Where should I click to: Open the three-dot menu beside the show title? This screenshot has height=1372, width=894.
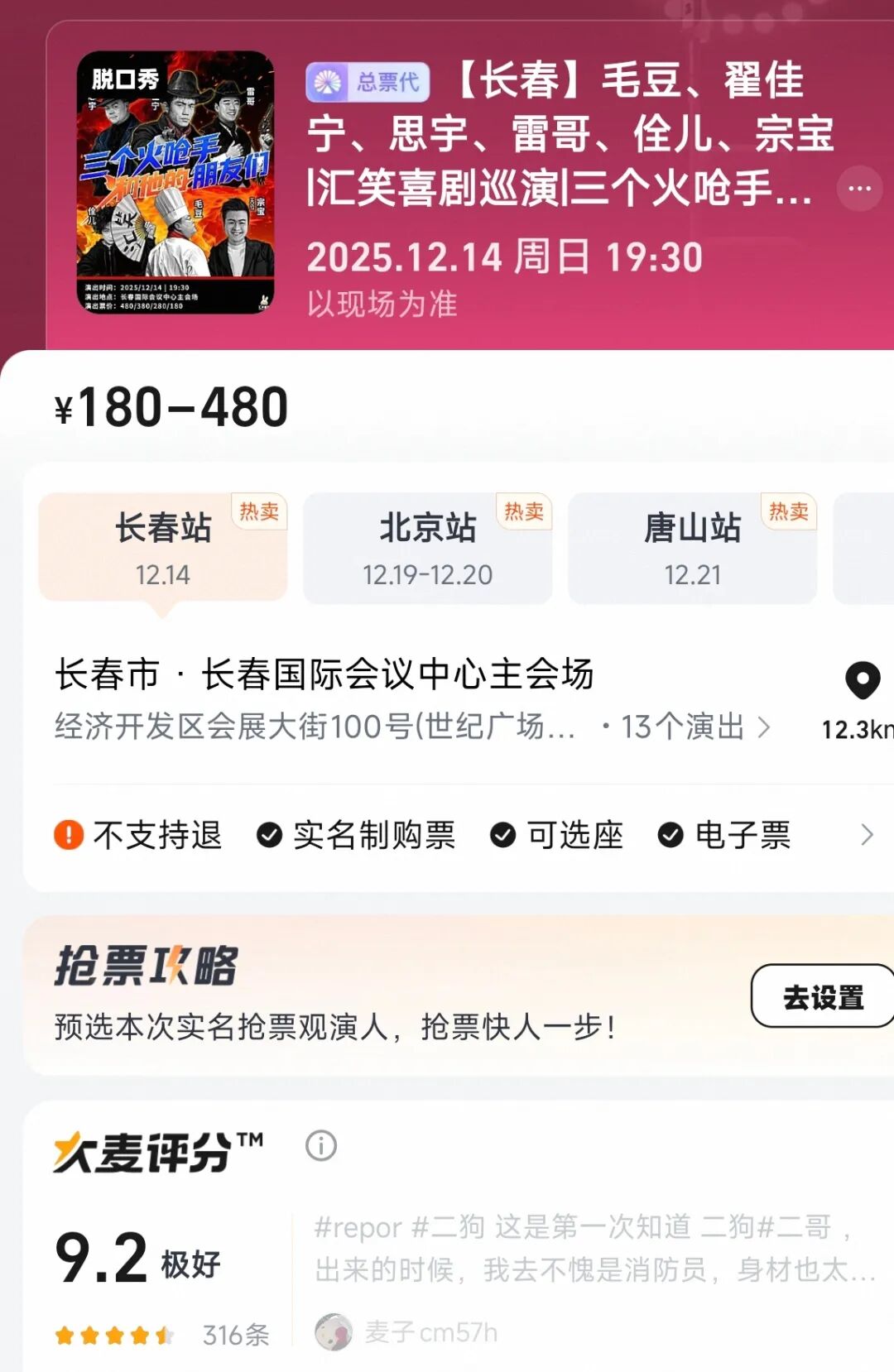coord(859,189)
